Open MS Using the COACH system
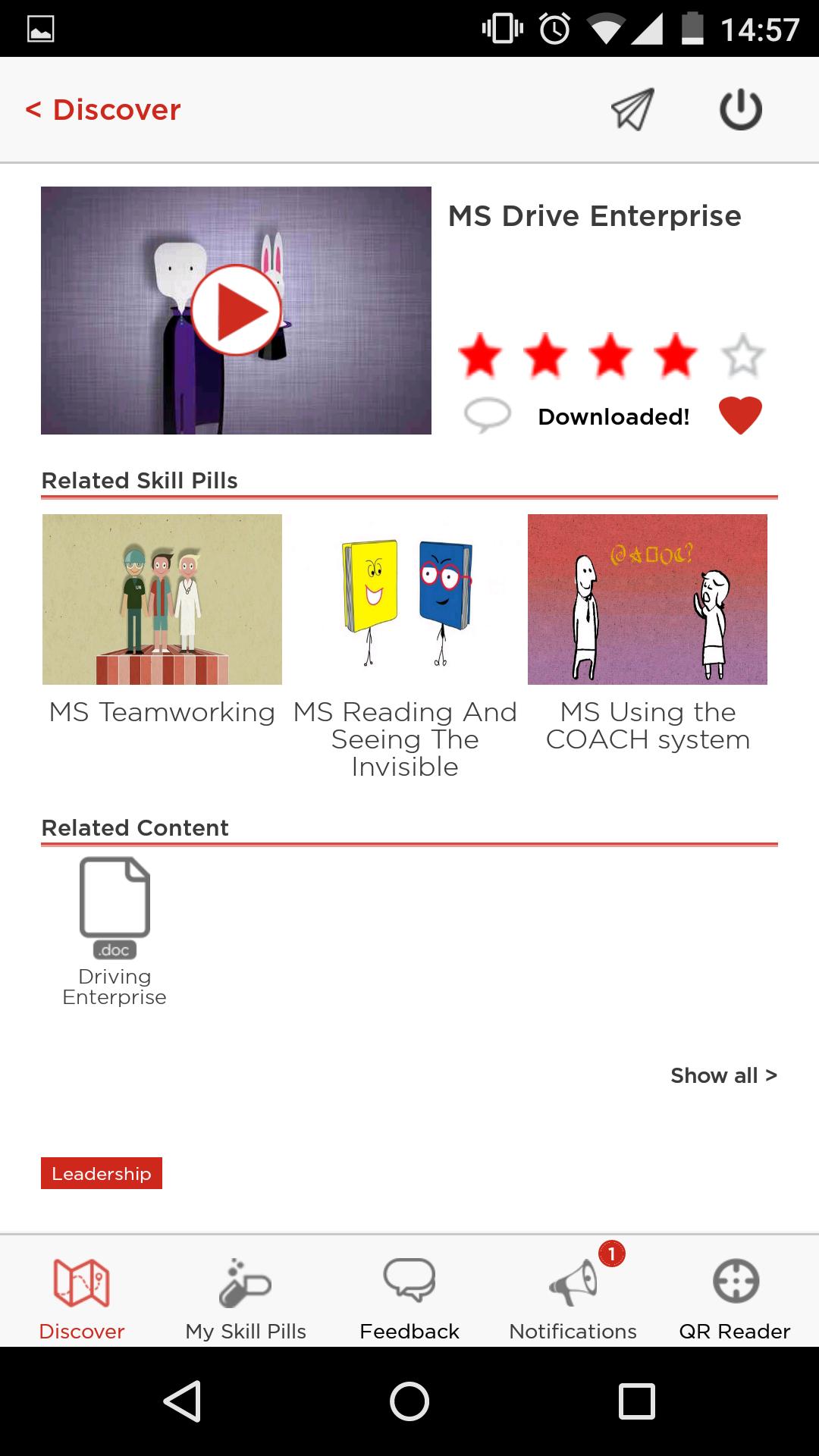This screenshot has height=1456, width=819. [x=648, y=600]
